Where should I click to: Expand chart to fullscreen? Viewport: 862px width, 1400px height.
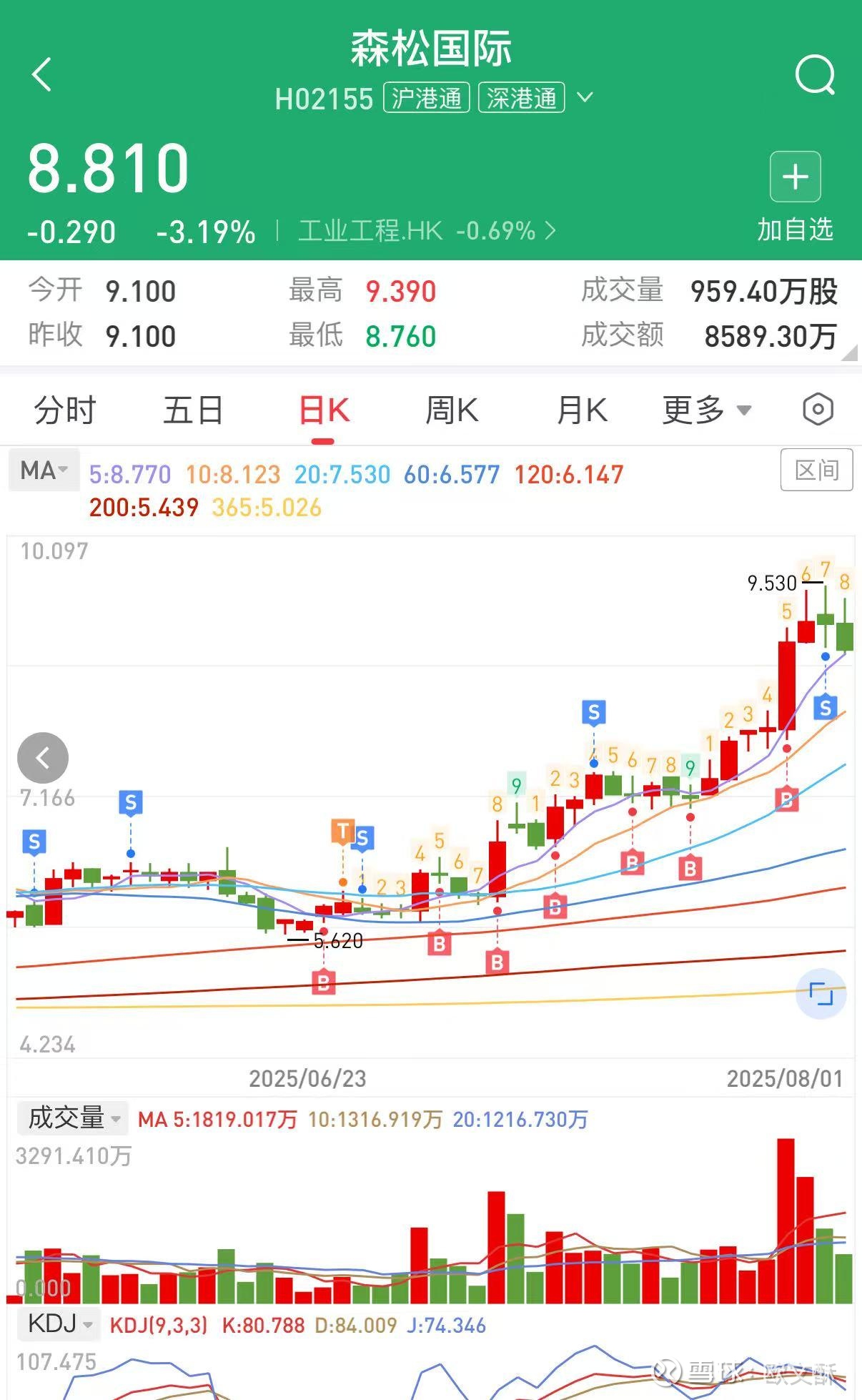[x=821, y=994]
